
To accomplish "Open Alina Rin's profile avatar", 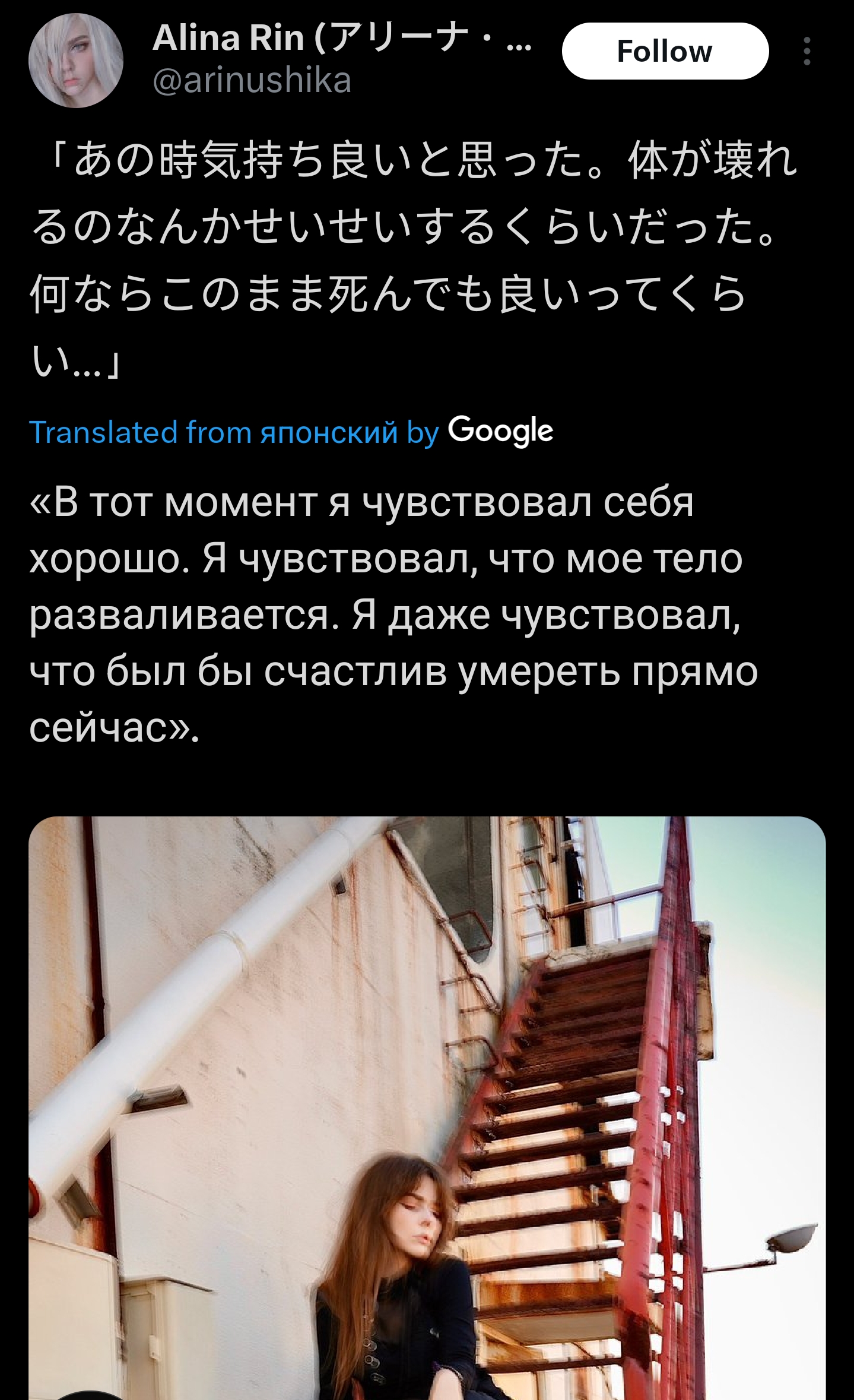I will 76,61.
